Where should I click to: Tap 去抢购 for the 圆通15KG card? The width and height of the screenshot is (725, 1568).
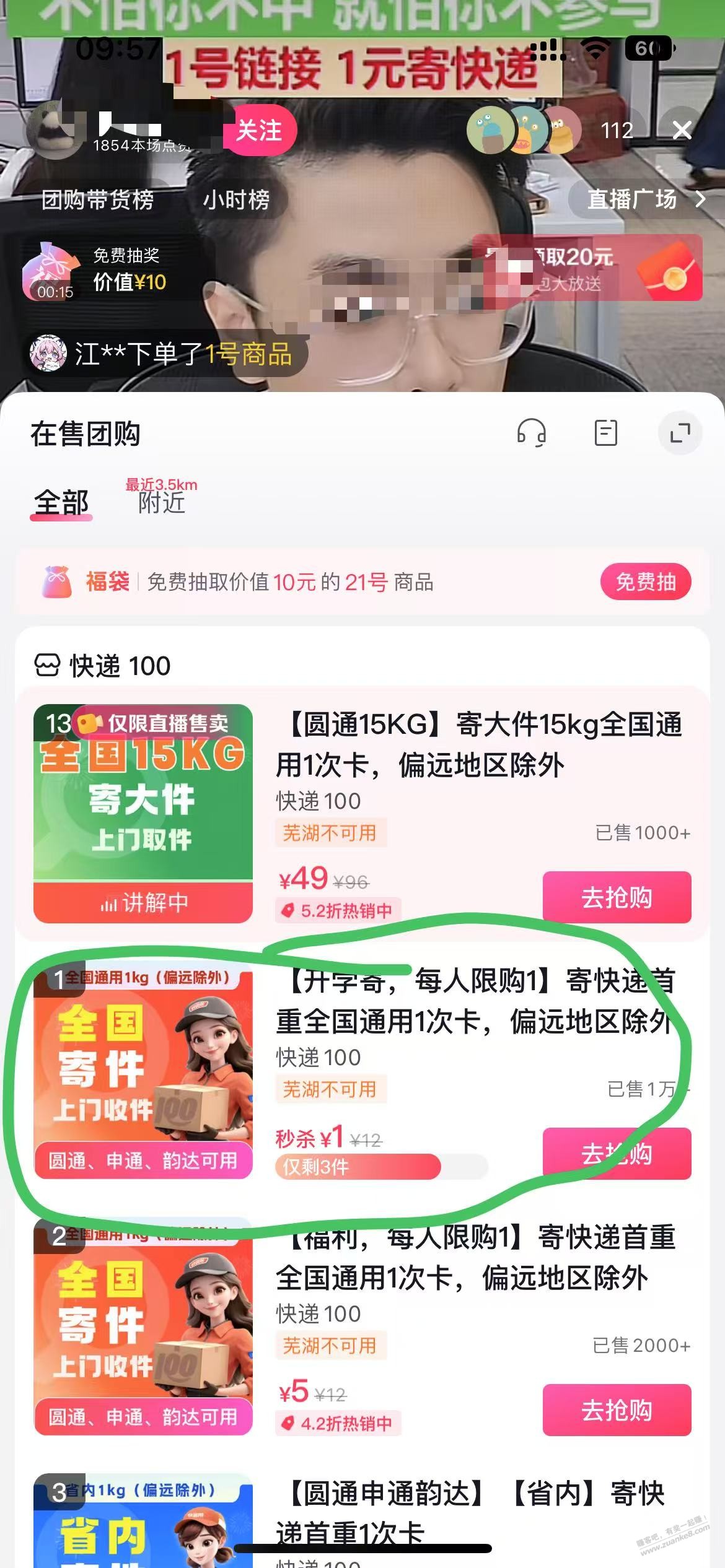[x=617, y=897]
